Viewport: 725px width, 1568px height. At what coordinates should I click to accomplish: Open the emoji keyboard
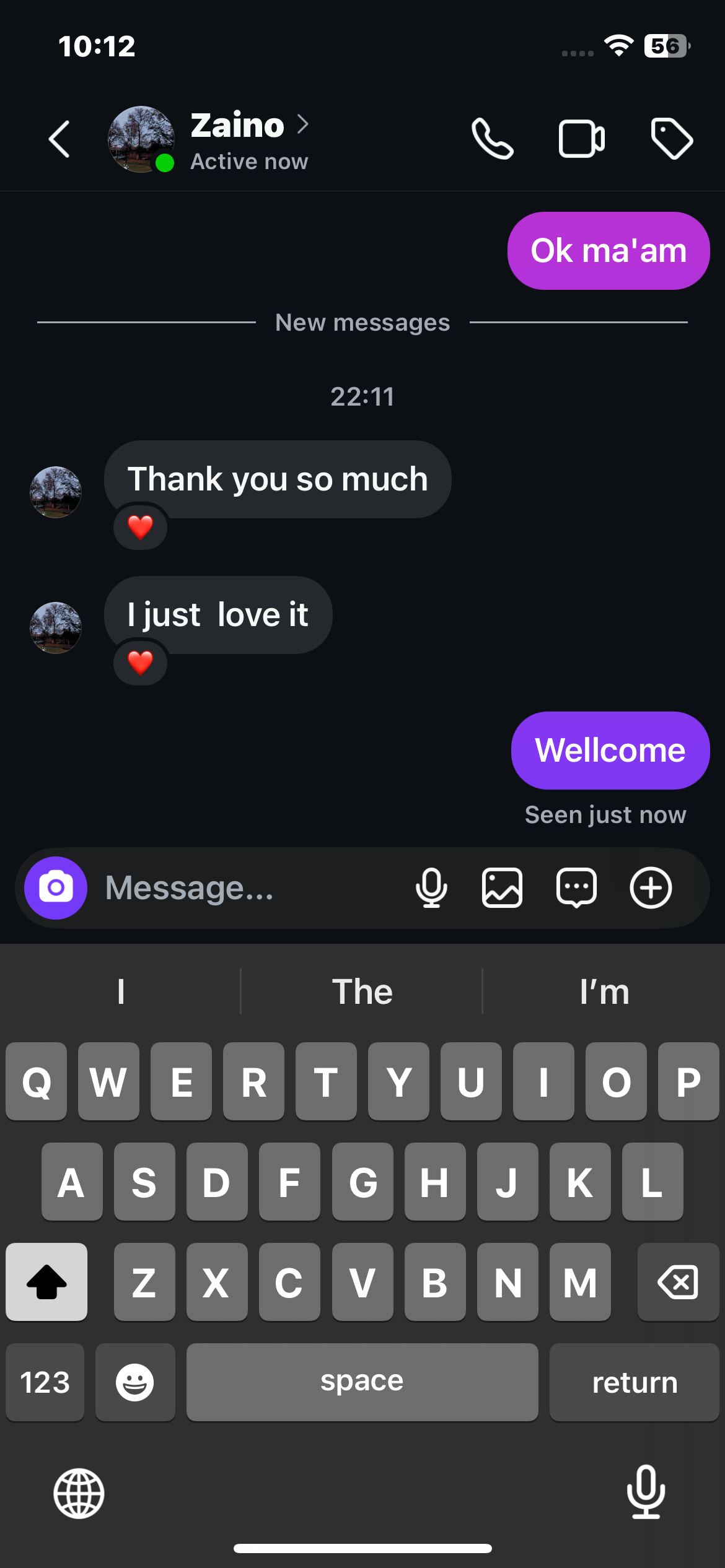134,1382
